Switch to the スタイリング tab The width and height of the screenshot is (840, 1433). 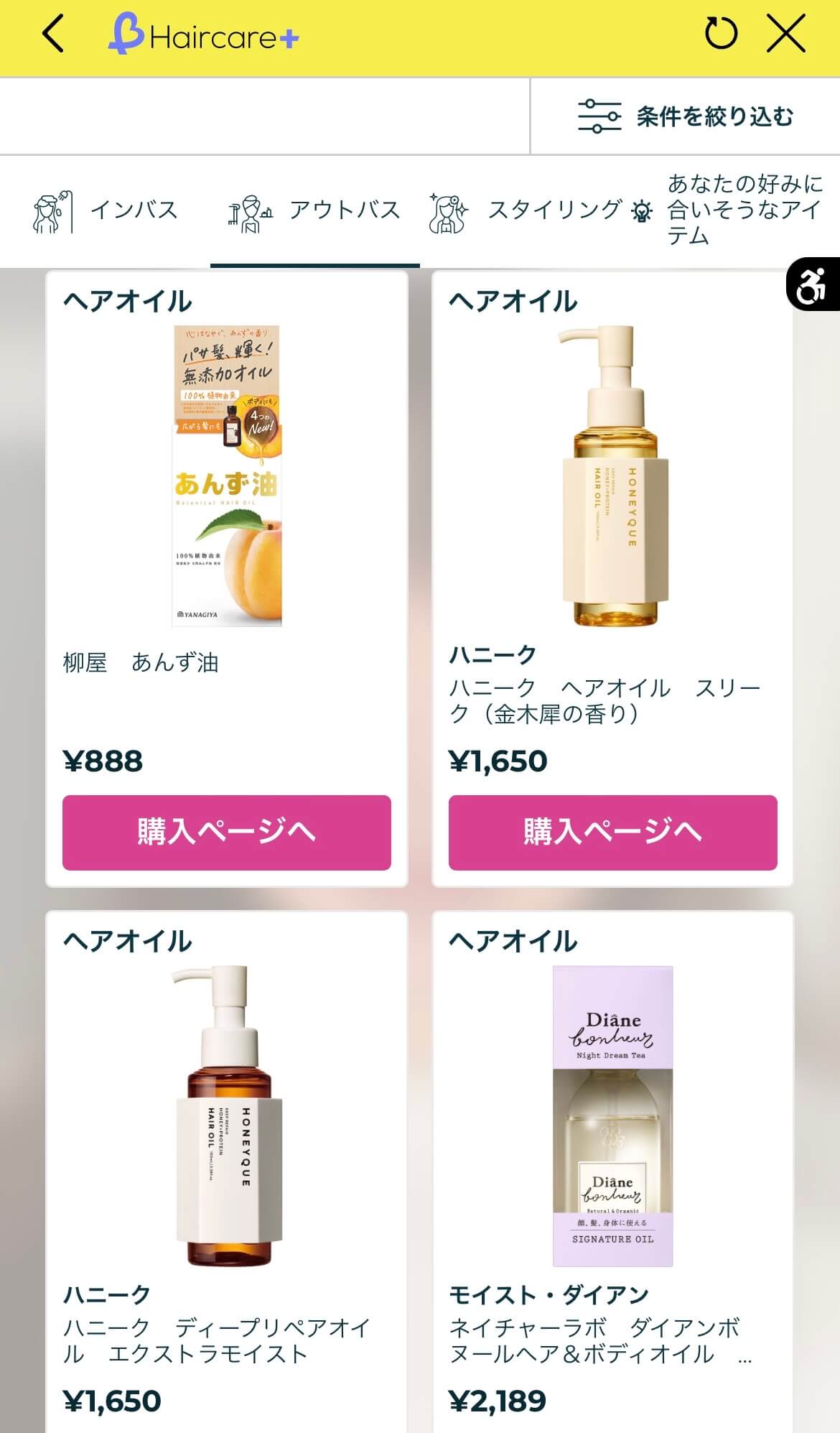coord(525,211)
